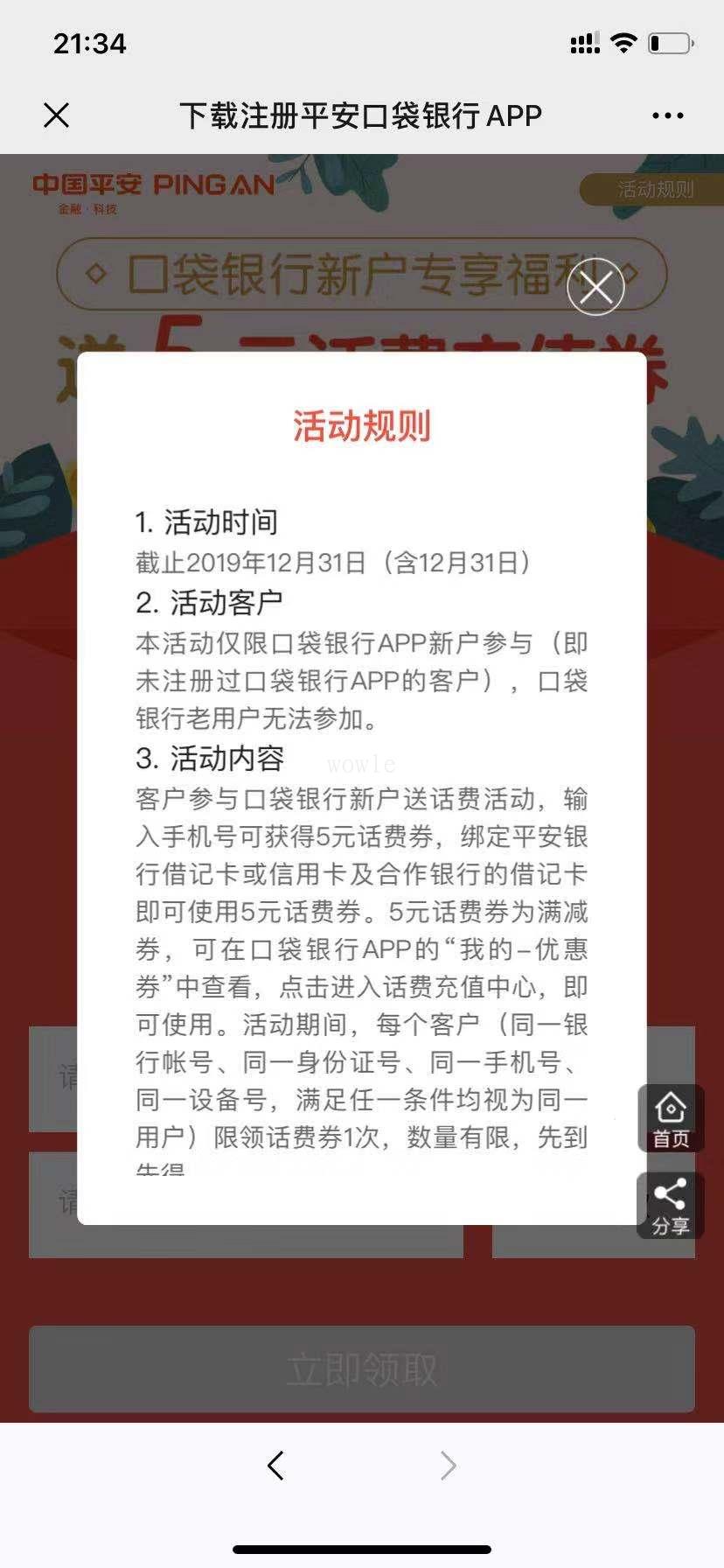Dismiss the 活动规则 popup dialog

click(x=595, y=287)
